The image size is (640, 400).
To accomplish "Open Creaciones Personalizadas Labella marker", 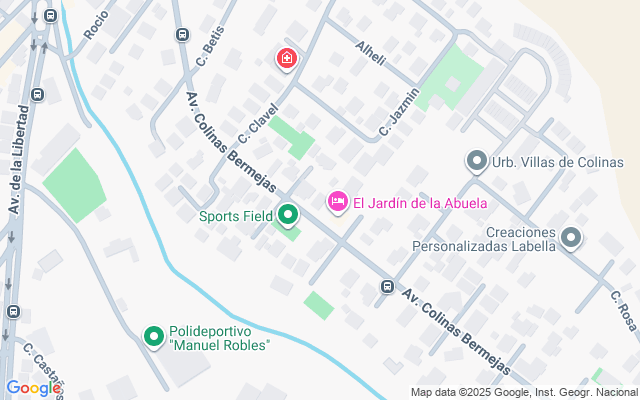I will [x=571, y=237].
